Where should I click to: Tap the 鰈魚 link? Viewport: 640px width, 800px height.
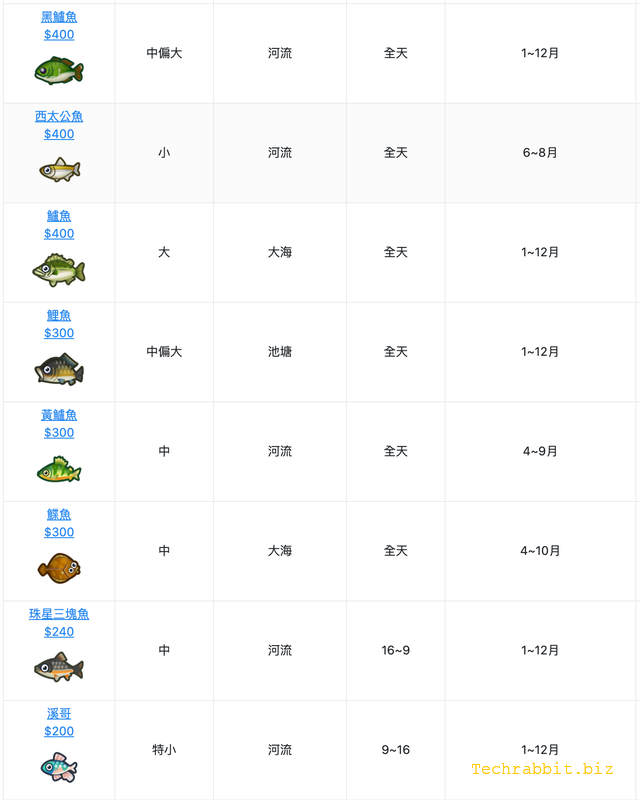pyautogui.click(x=59, y=515)
